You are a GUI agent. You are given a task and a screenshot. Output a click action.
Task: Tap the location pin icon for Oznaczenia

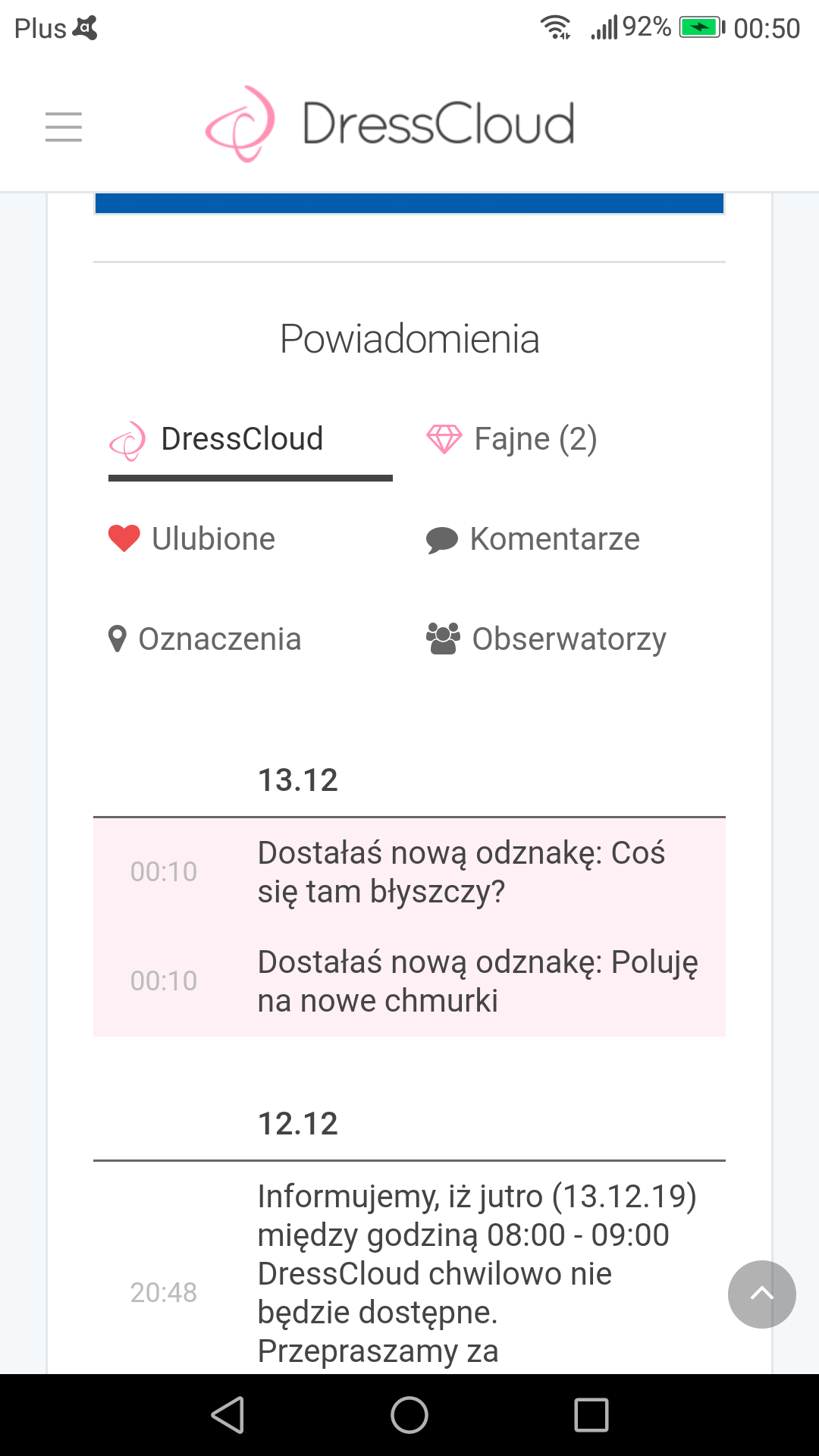118,639
